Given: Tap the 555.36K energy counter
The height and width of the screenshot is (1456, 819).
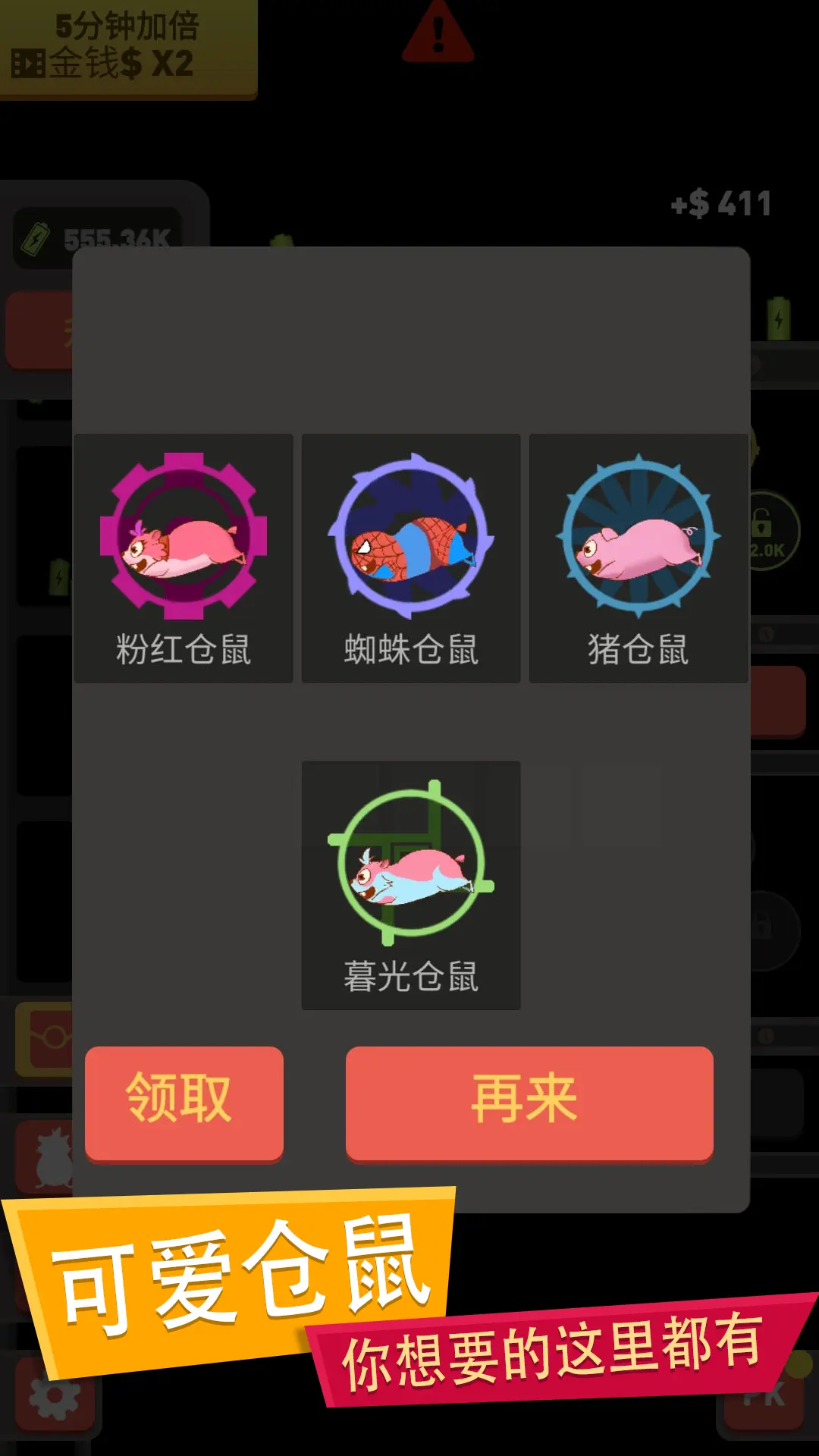Looking at the screenshot, I should (106, 237).
